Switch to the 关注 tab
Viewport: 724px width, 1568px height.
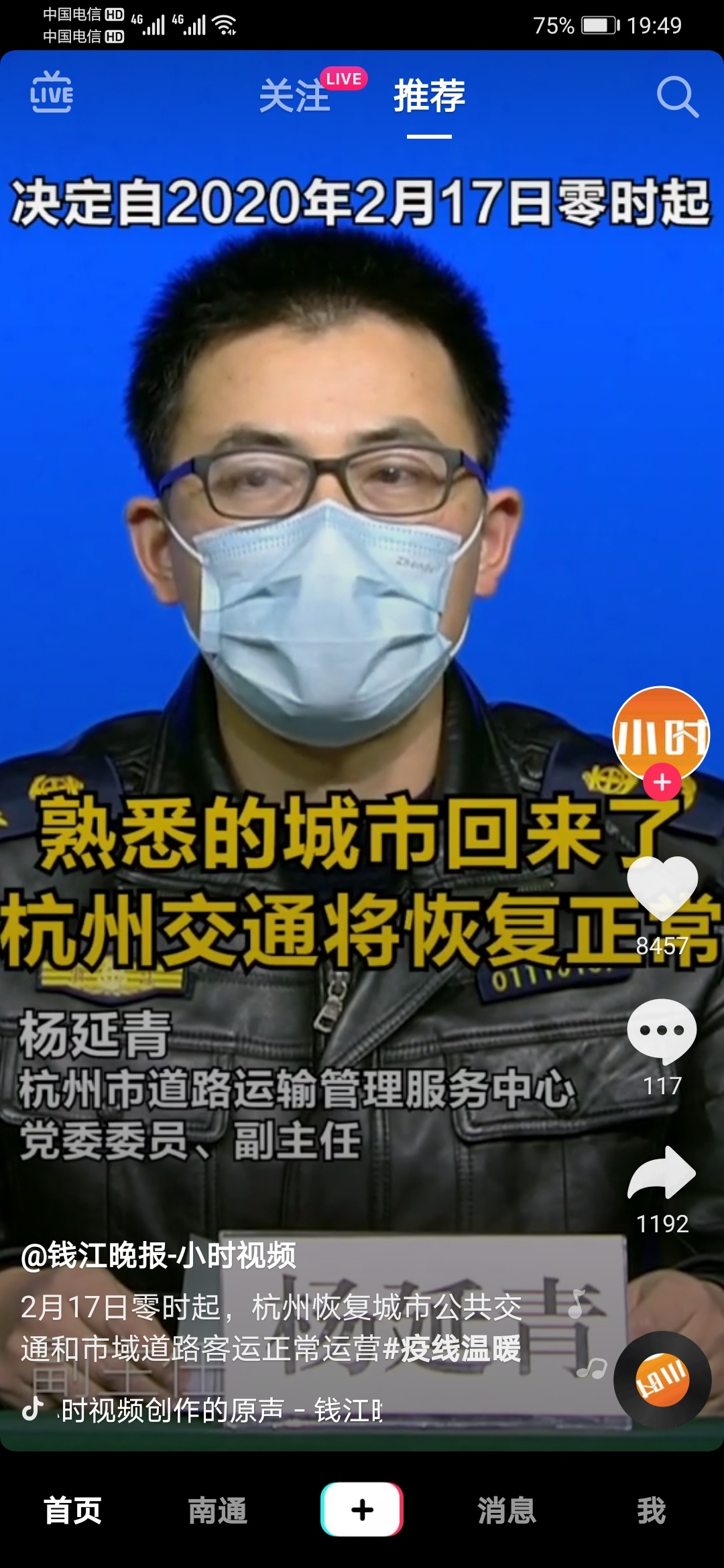click(295, 96)
